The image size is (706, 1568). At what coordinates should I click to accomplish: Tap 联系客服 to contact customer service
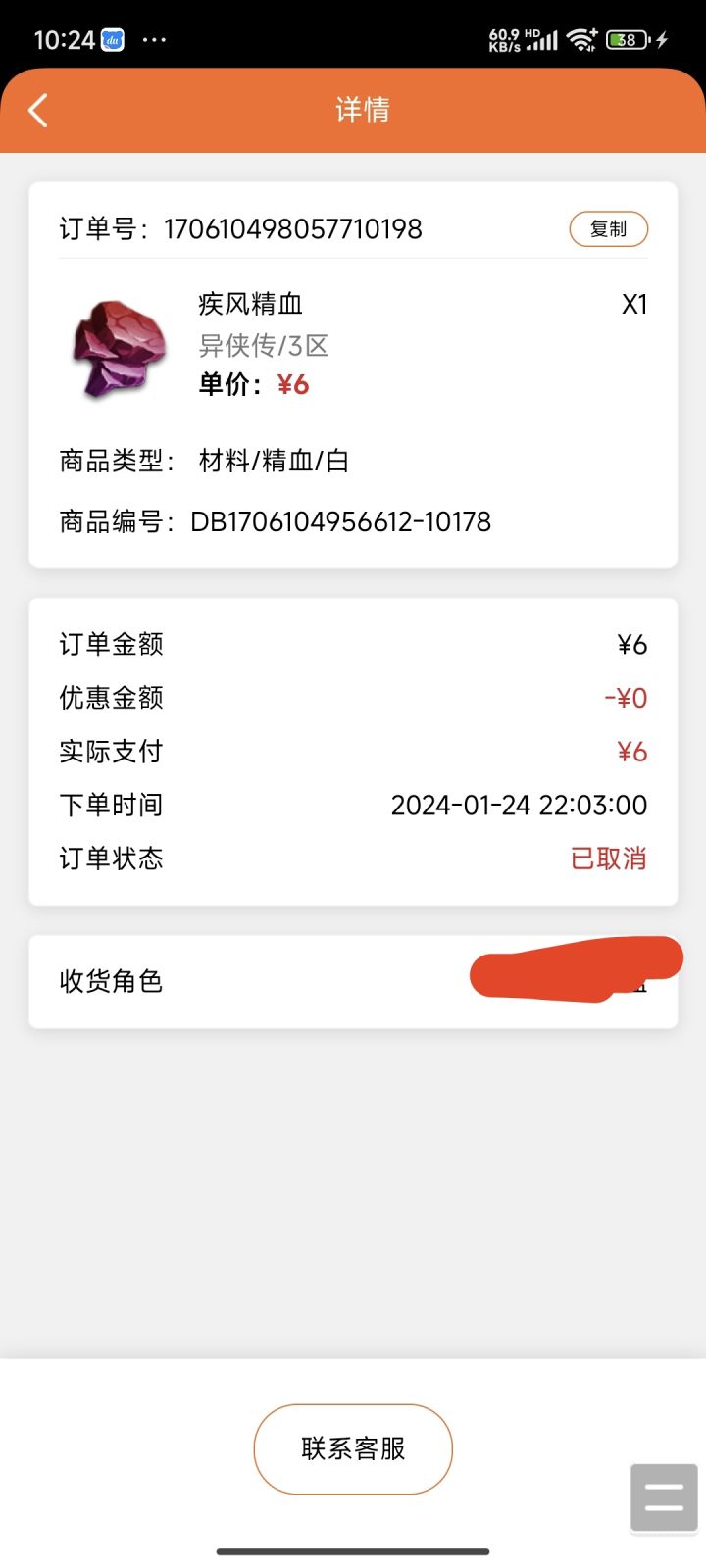pos(353,1448)
